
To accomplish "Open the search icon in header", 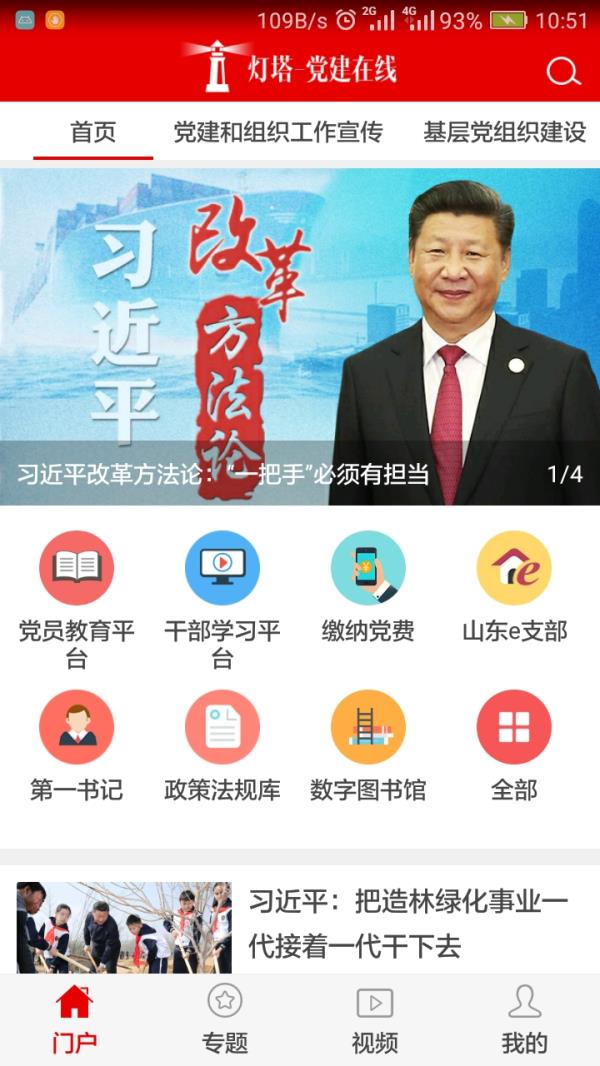I will pos(563,71).
